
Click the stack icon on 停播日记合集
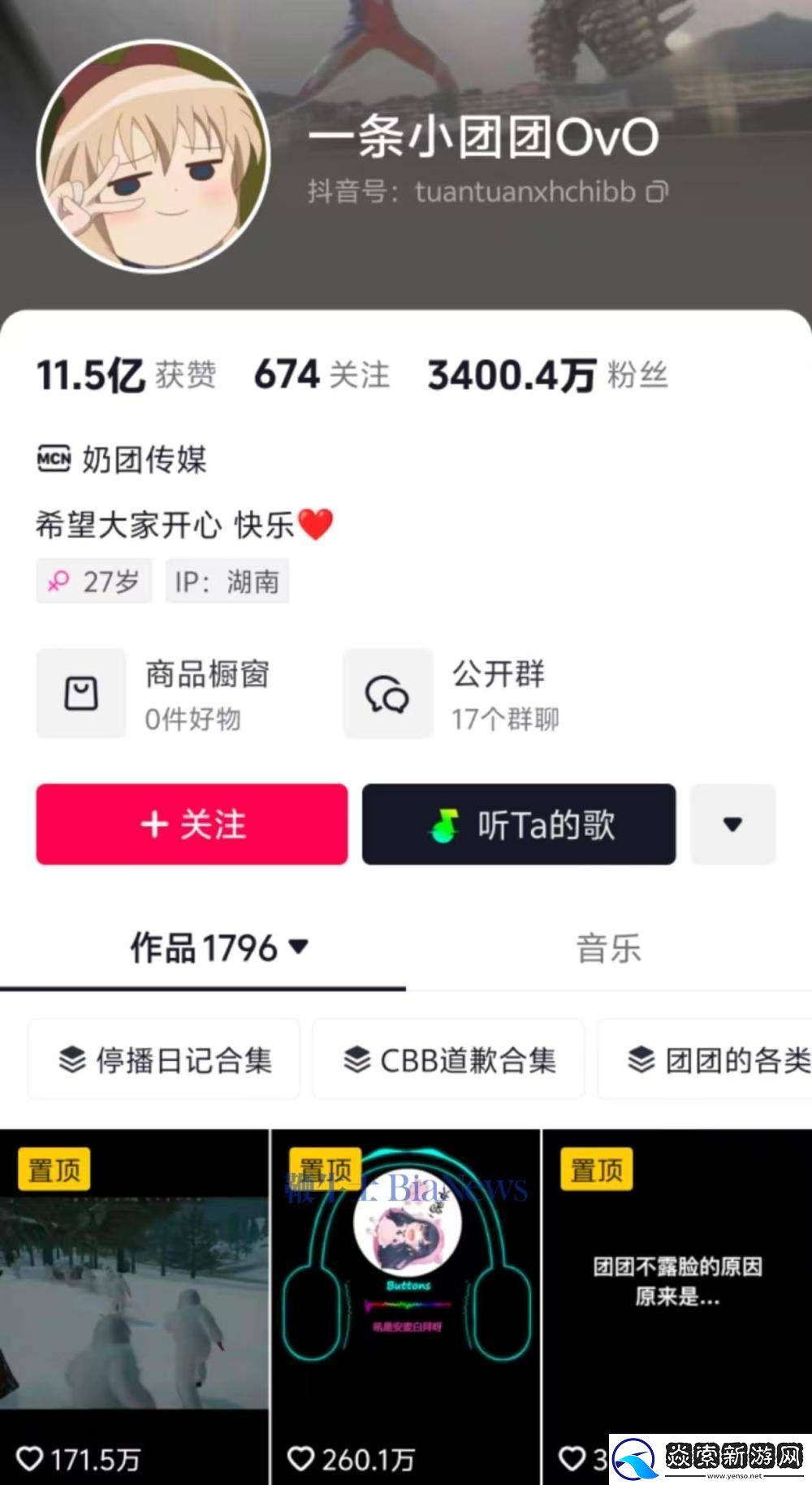pos(72,1059)
